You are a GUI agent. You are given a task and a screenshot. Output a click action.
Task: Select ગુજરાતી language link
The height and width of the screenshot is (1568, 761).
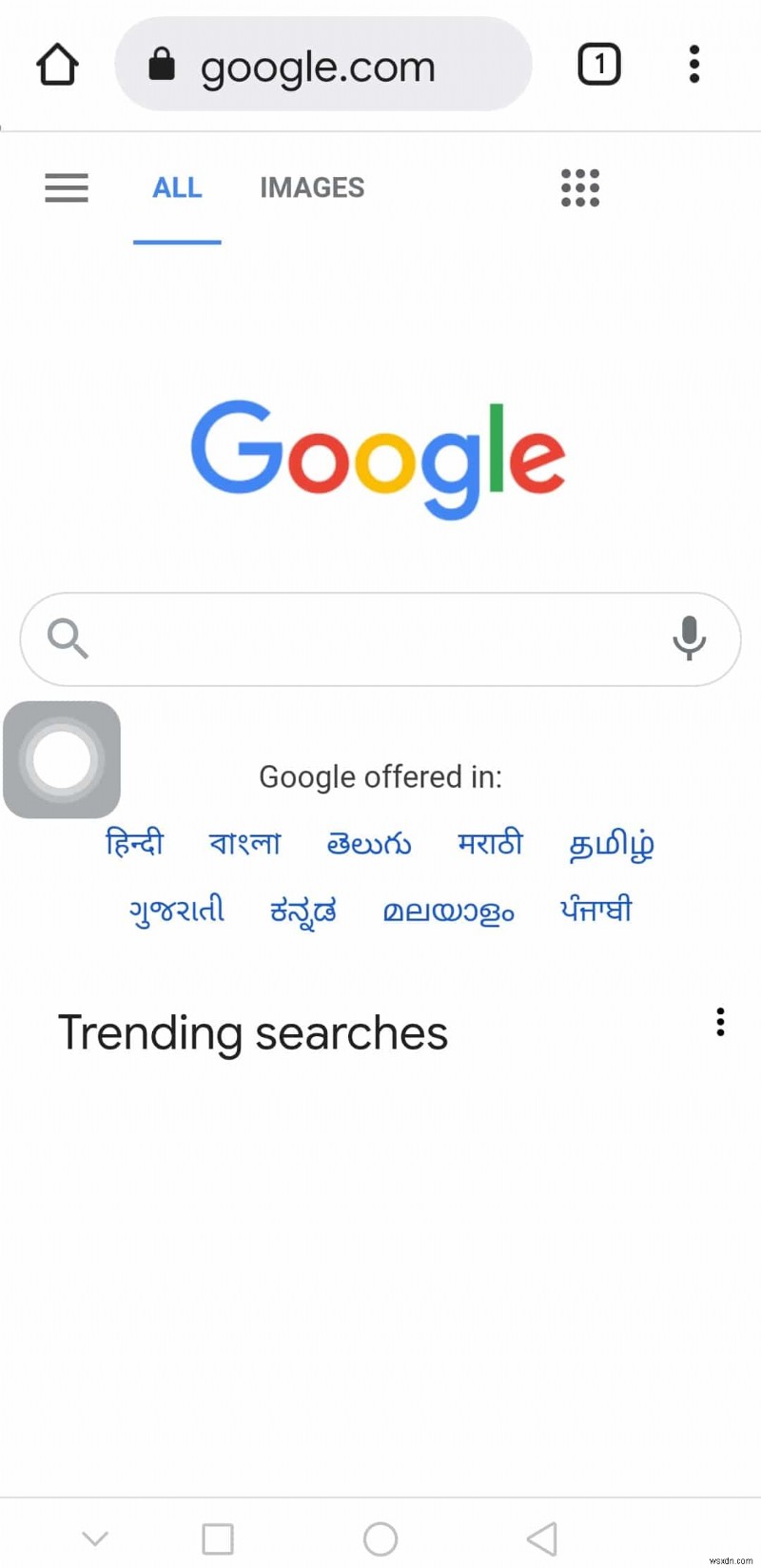[x=177, y=910]
